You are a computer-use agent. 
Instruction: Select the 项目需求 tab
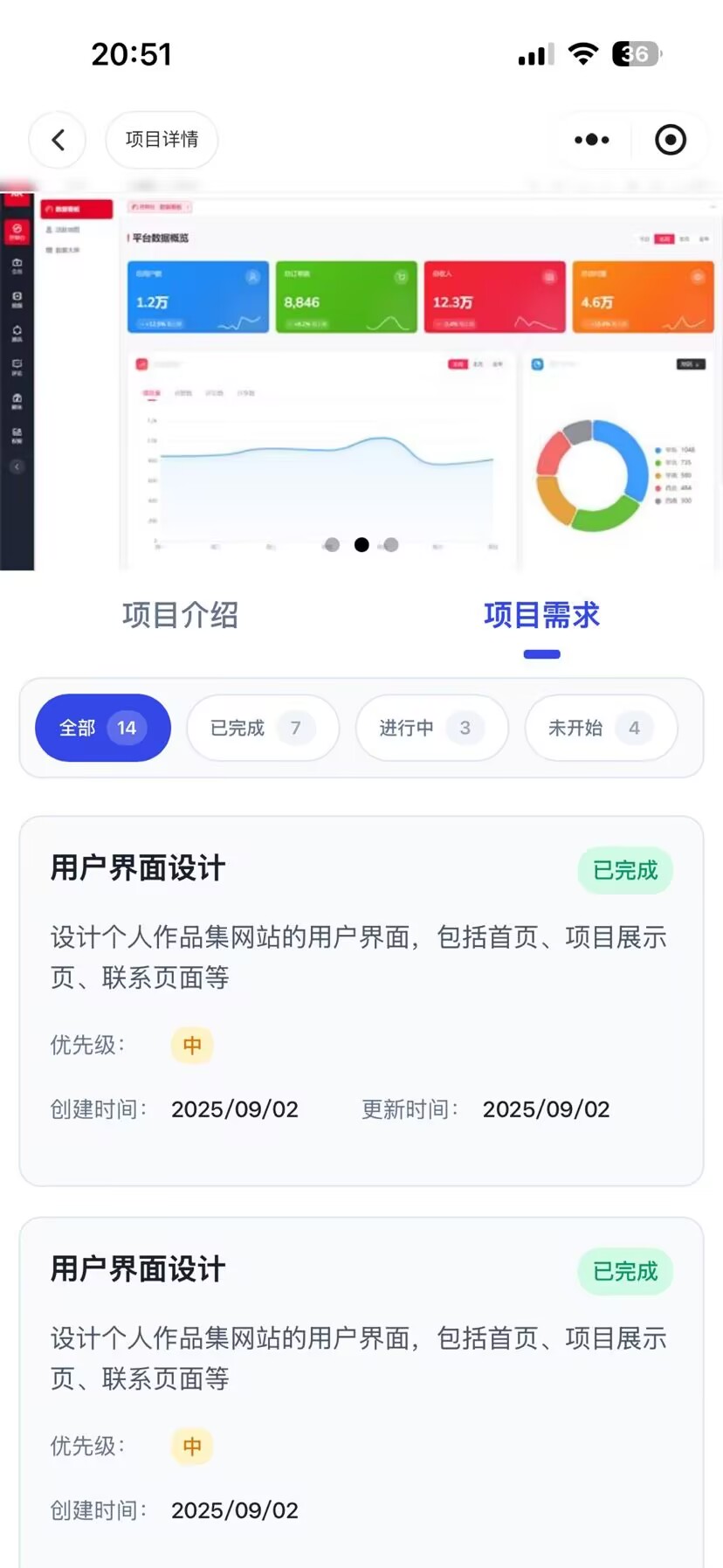pos(541,615)
